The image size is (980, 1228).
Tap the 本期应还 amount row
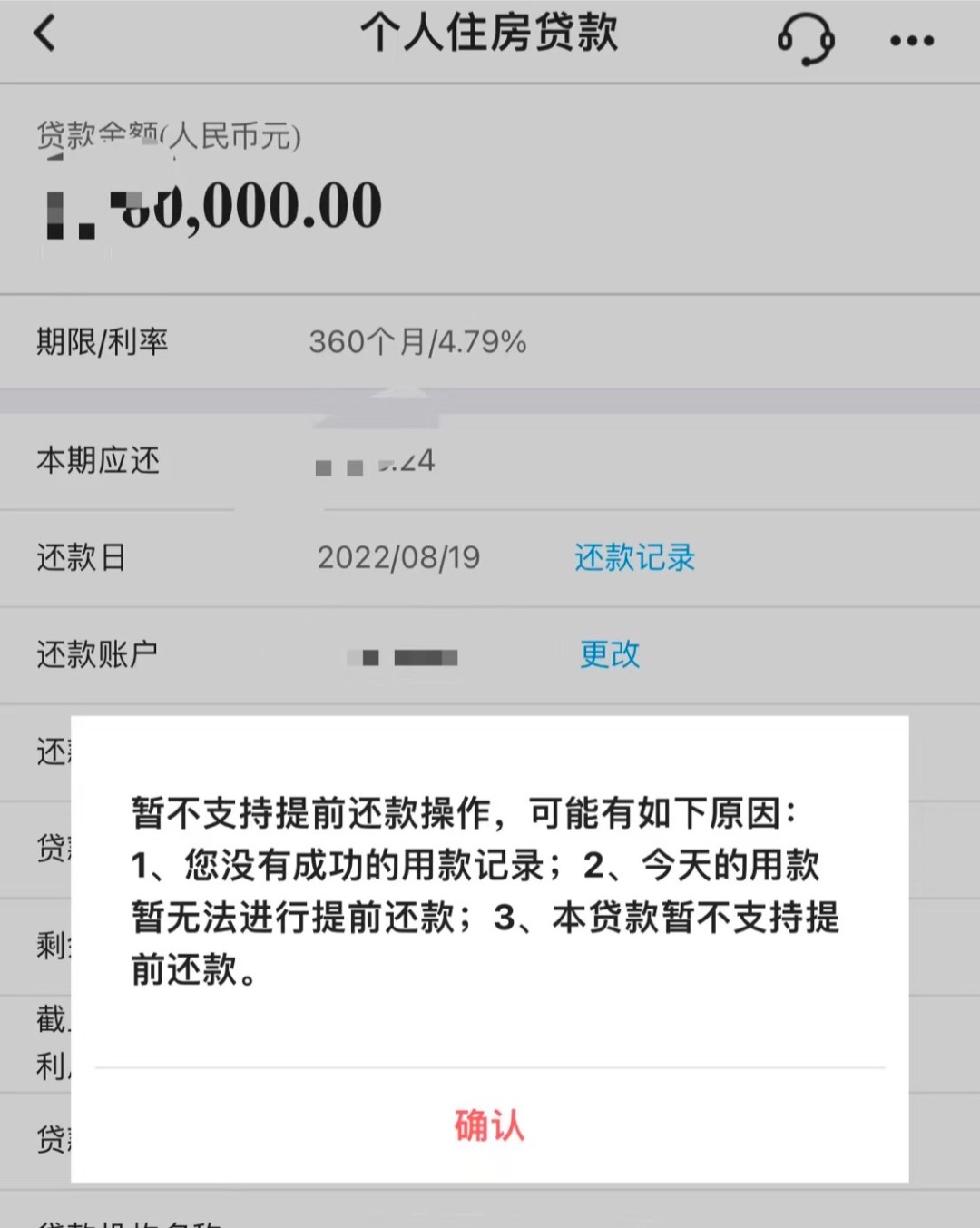click(x=372, y=462)
